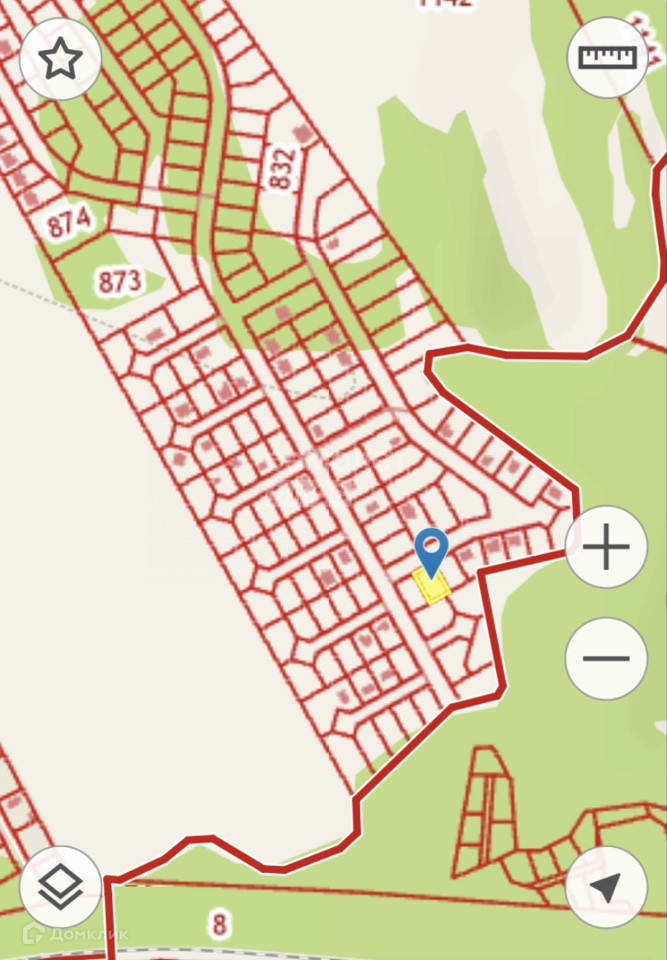This screenshot has width=667, height=960.
Task: Open the map layers selector
Action: pos(61,887)
